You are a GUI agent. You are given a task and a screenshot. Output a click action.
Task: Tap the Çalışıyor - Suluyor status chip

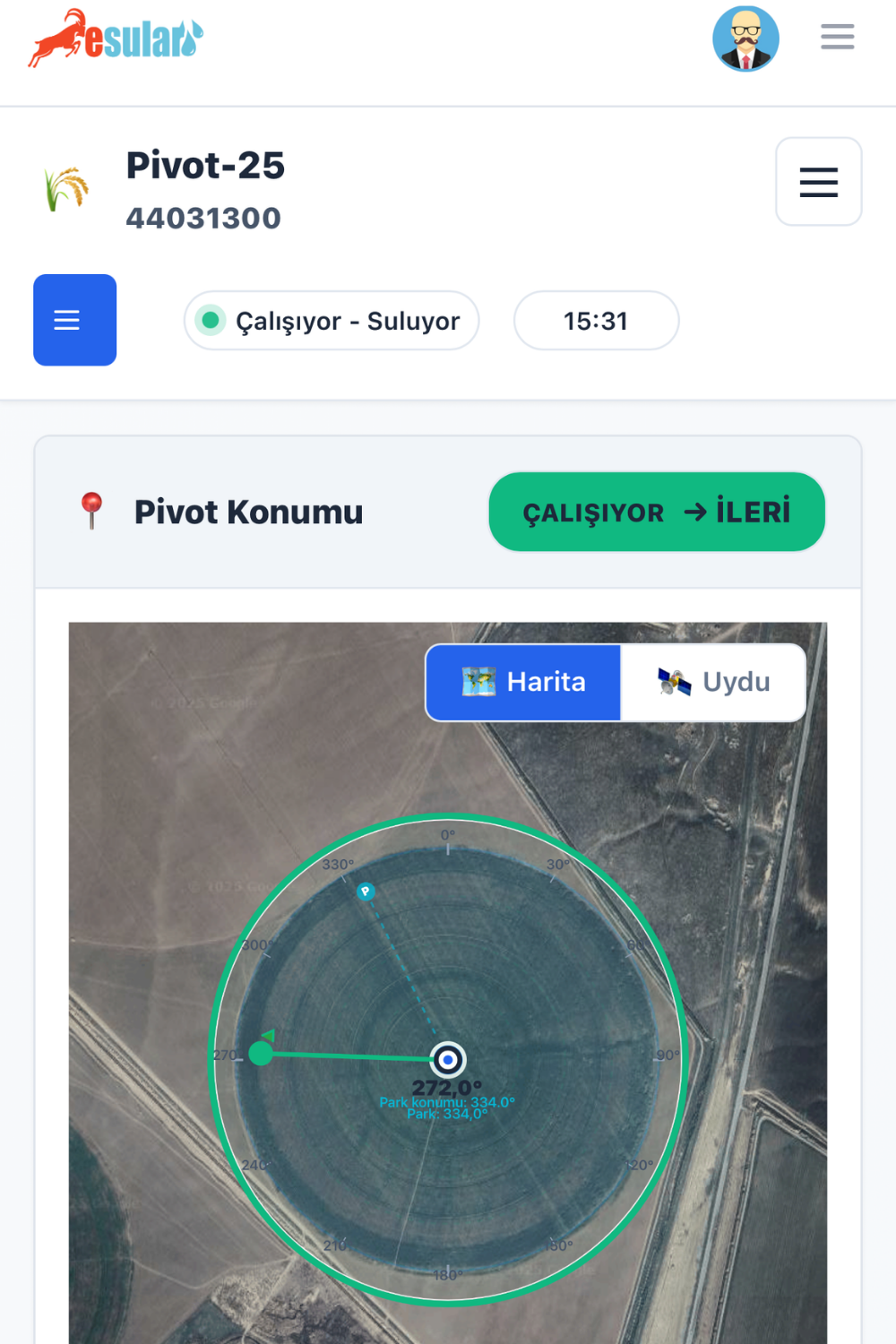[332, 321]
